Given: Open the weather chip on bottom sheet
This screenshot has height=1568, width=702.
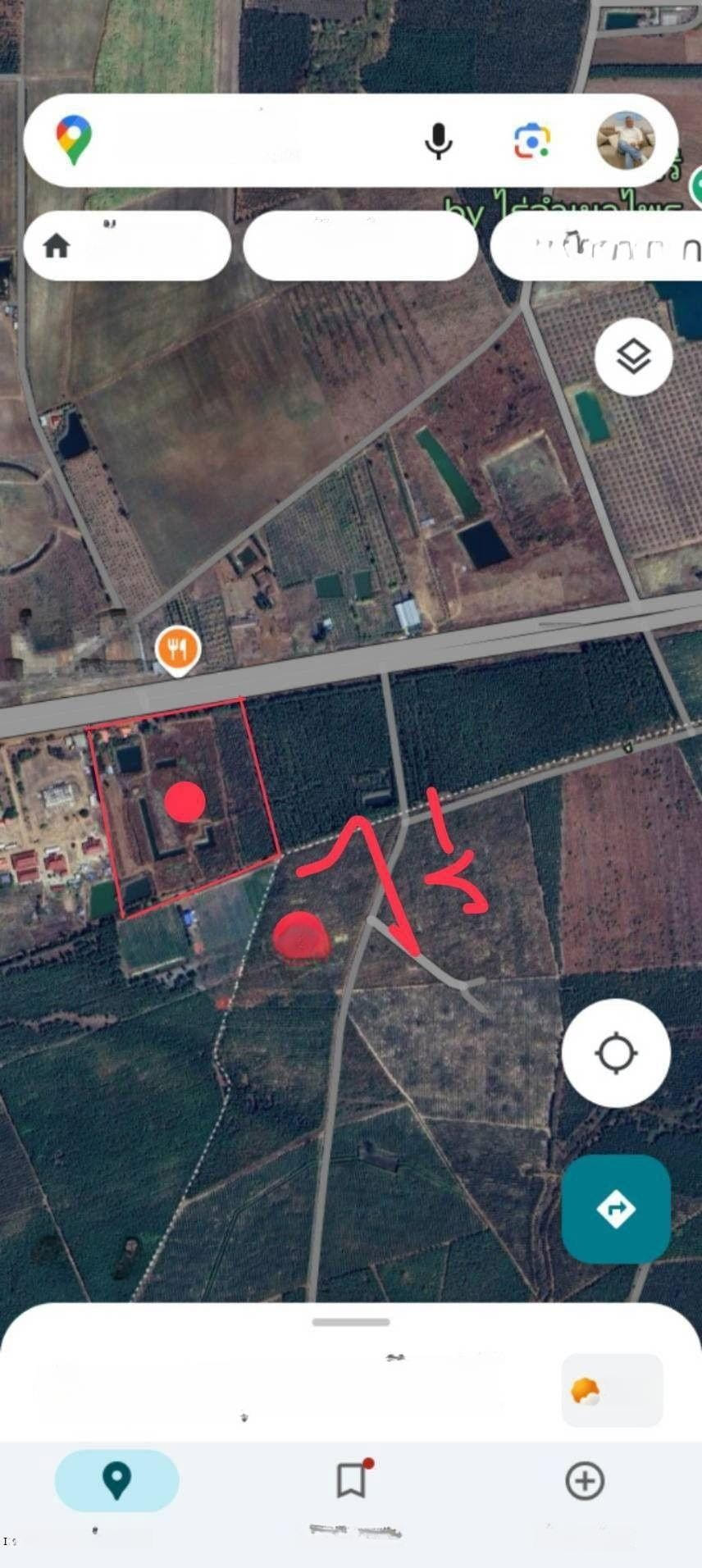Looking at the screenshot, I should tap(612, 1391).
